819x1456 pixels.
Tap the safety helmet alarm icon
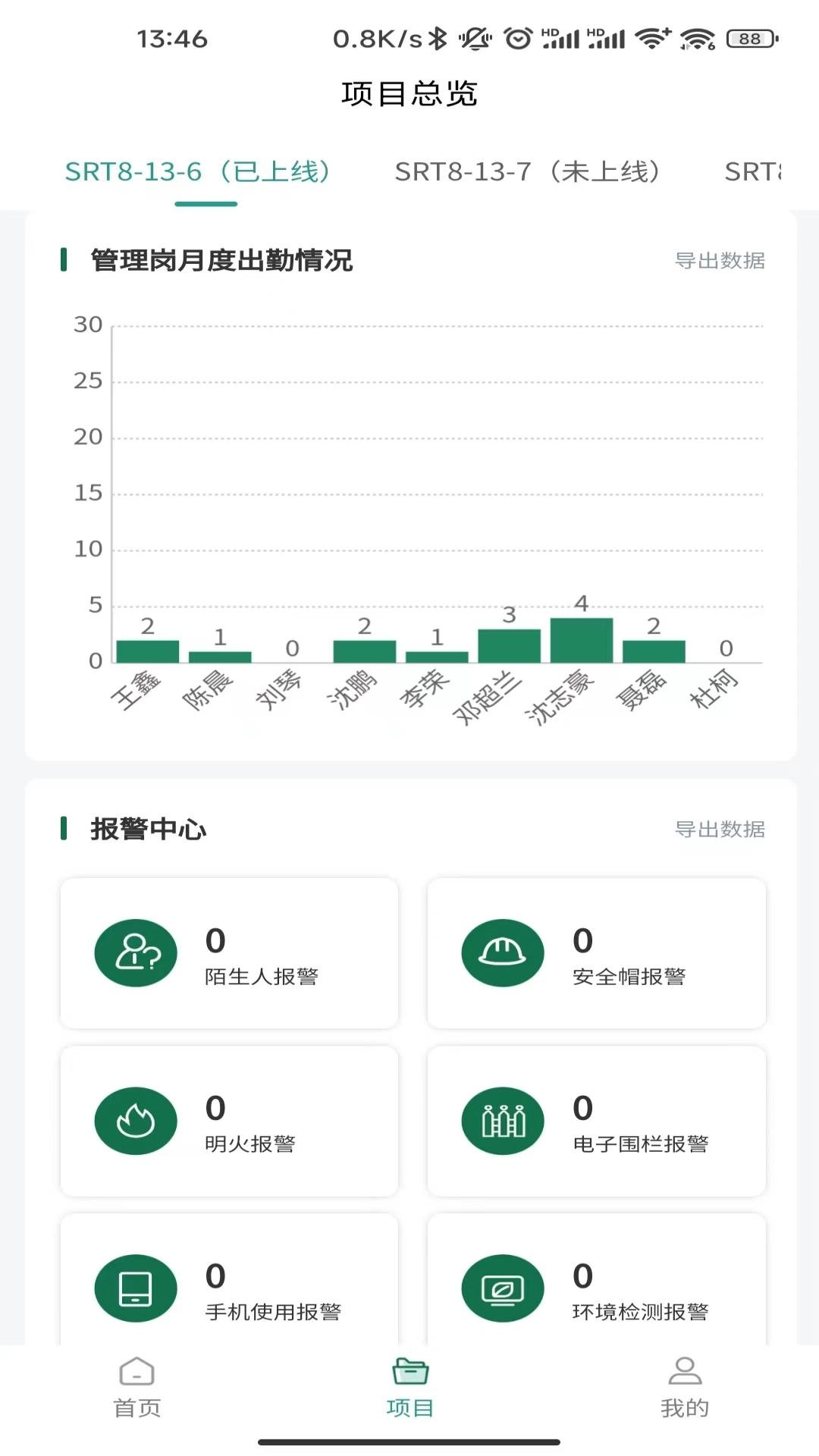502,953
